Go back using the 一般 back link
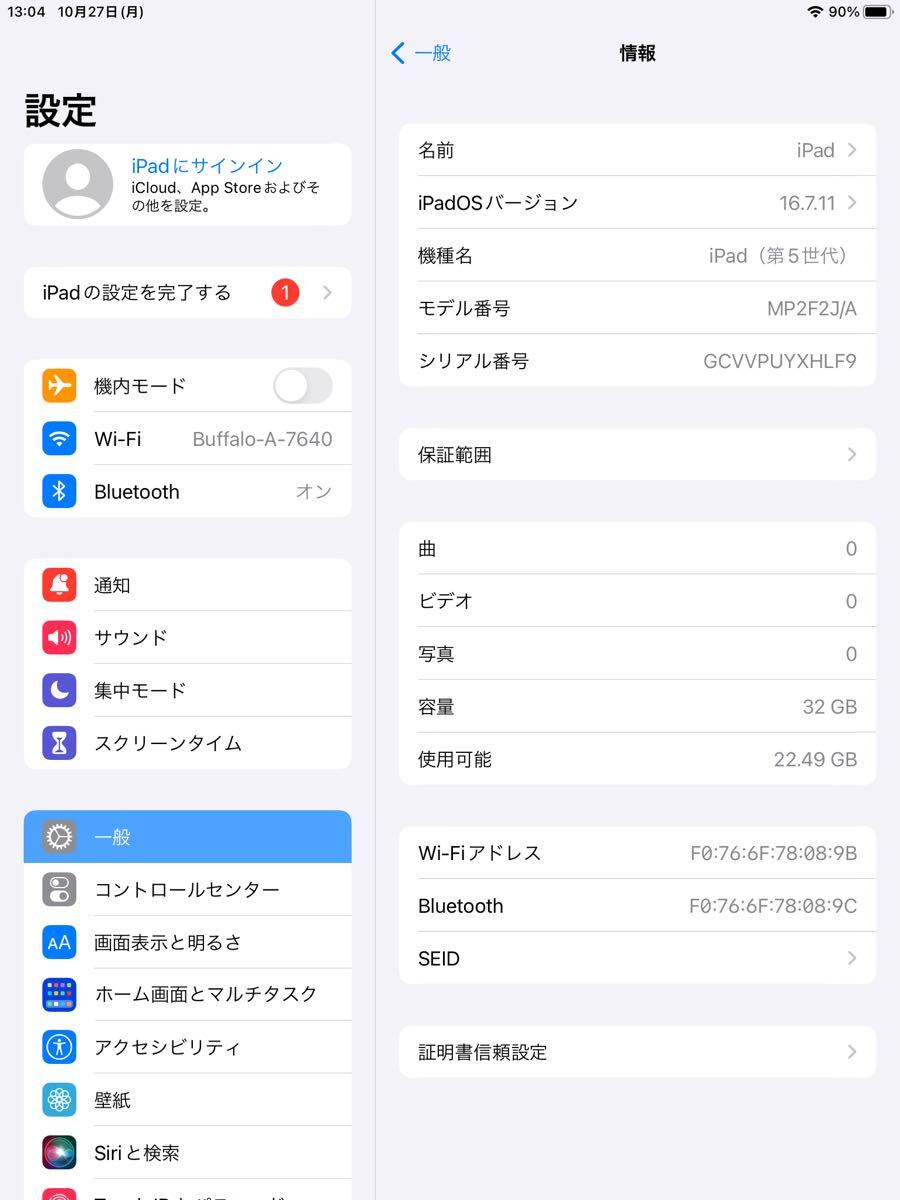The image size is (900, 1200). click(420, 53)
